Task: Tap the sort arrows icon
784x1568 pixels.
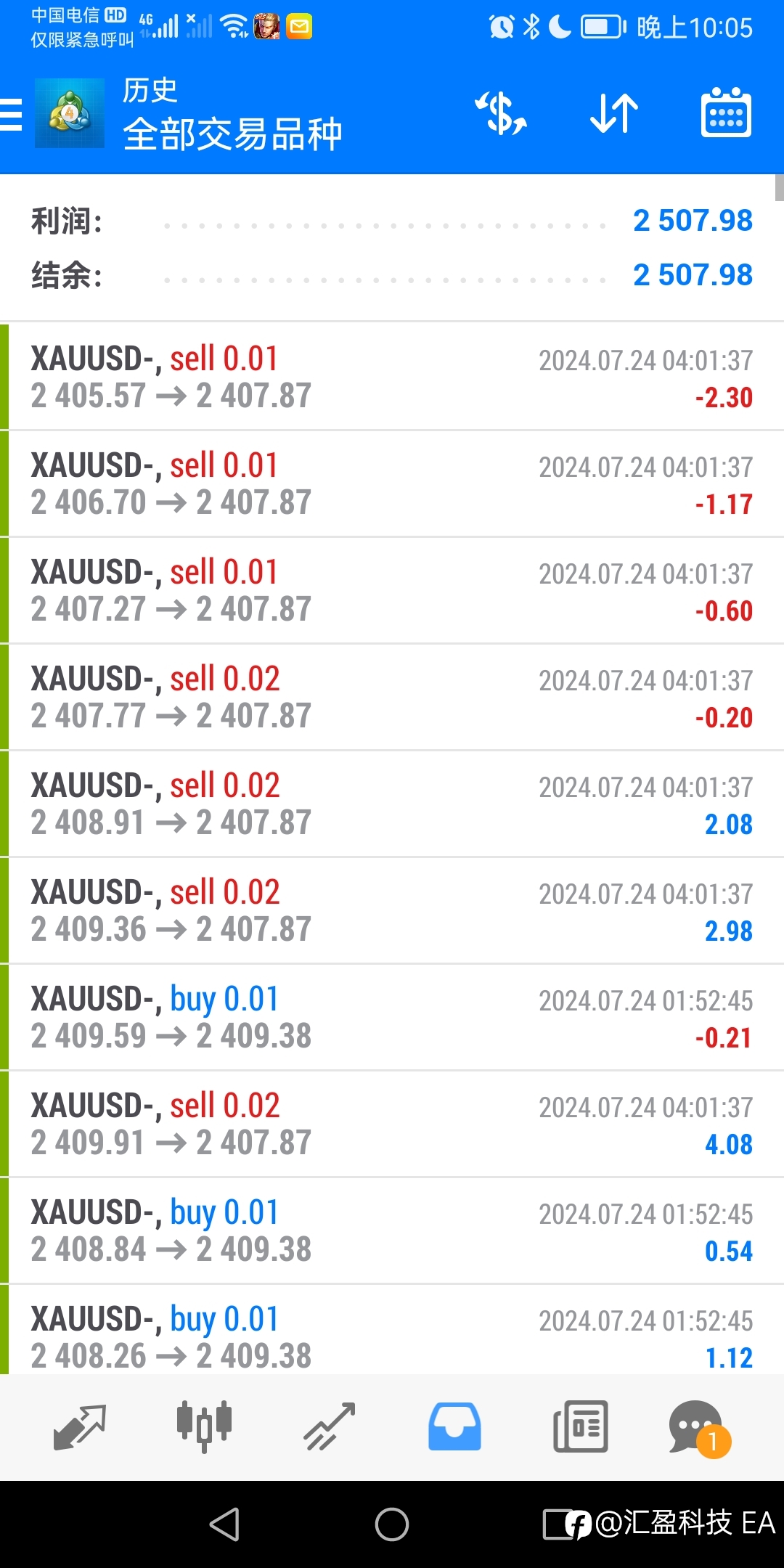Action: coord(614,114)
